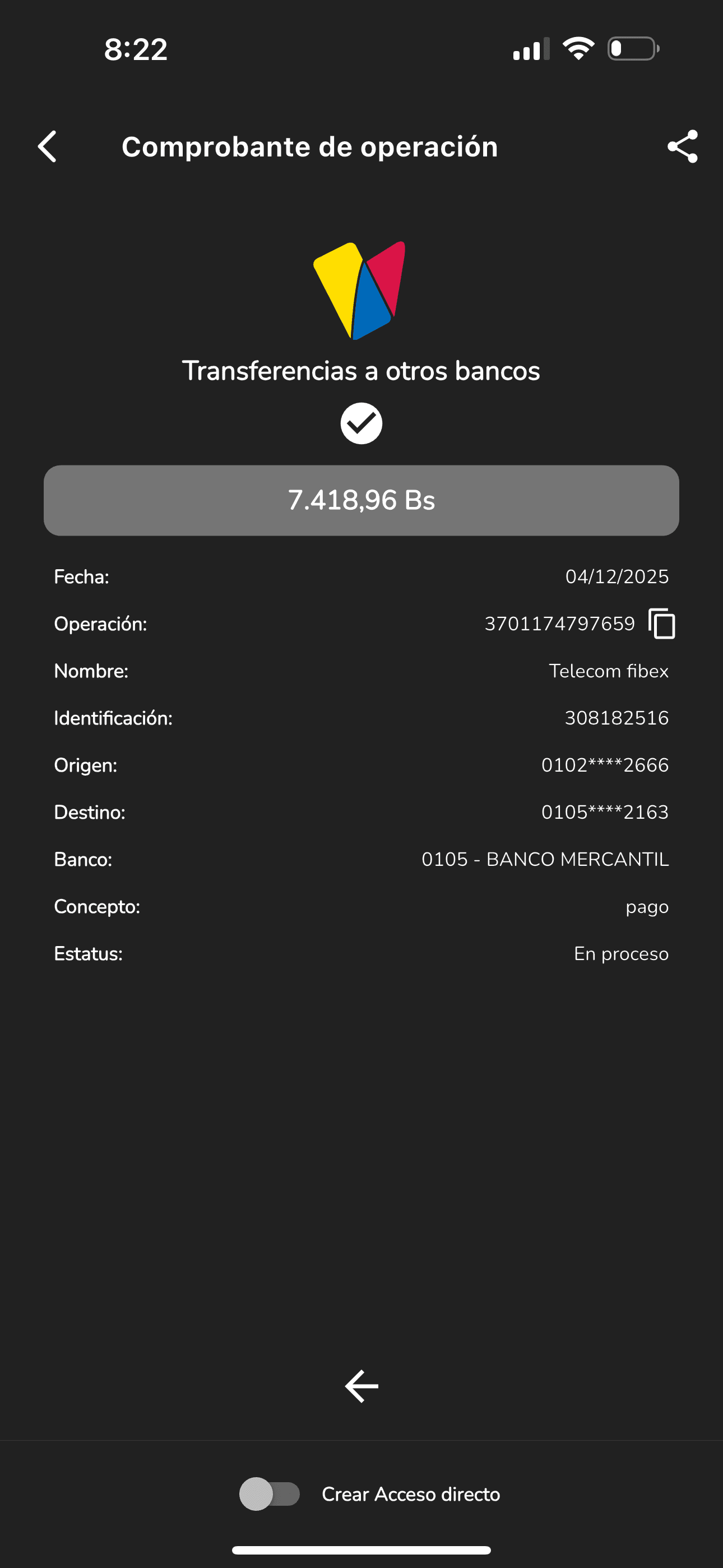Copy the operation number 3701174797659
The width and height of the screenshot is (723, 1568).
662,623
